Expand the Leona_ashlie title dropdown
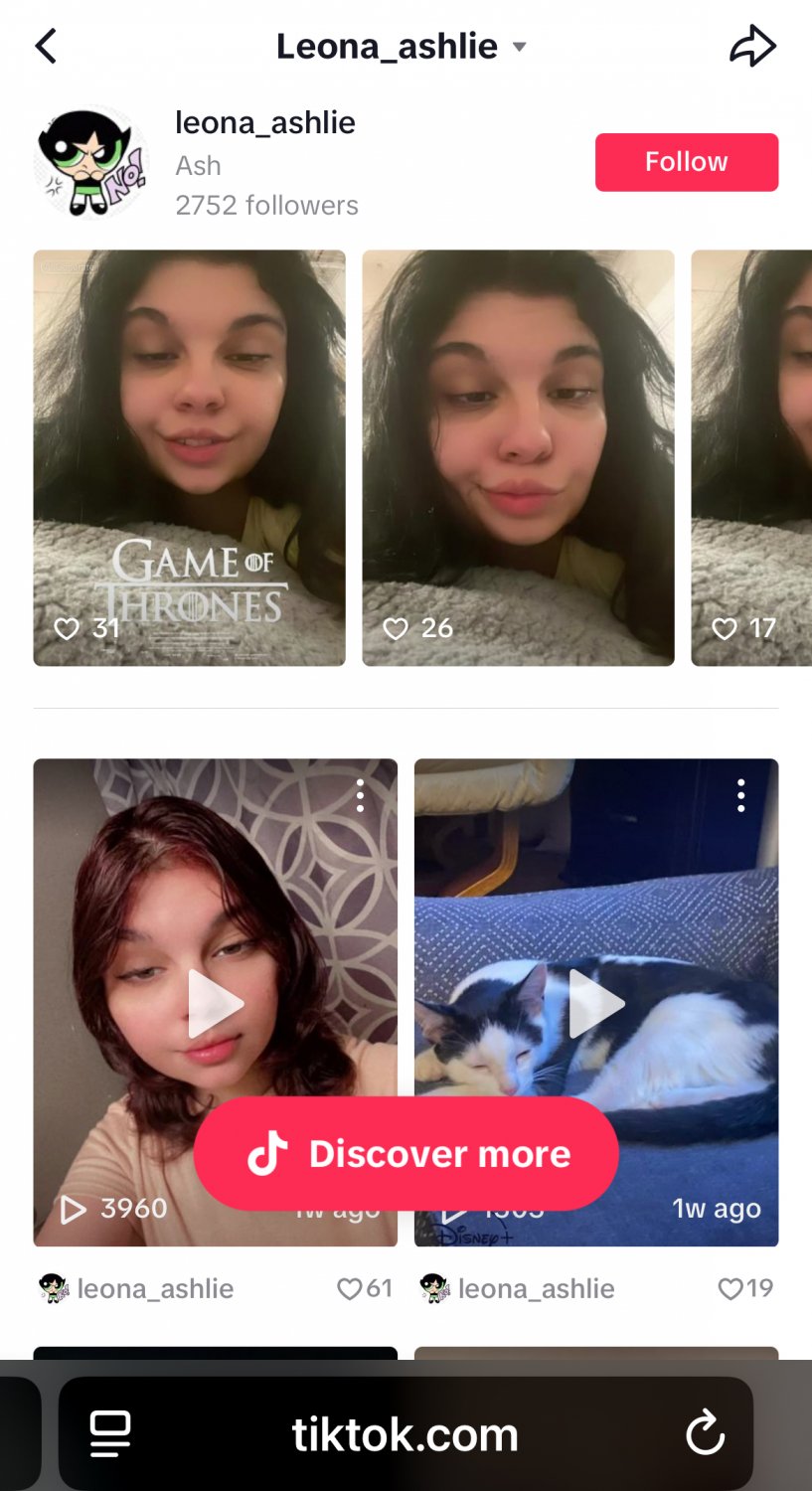Image resolution: width=812 pixels, height=1491 pixels. tap(519, 47)
